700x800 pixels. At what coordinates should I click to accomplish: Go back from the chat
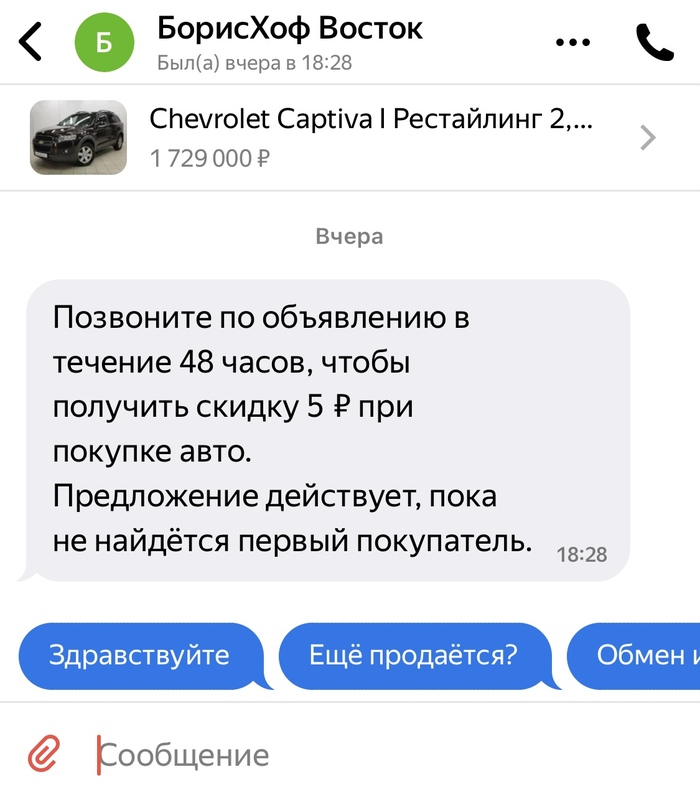31,42
